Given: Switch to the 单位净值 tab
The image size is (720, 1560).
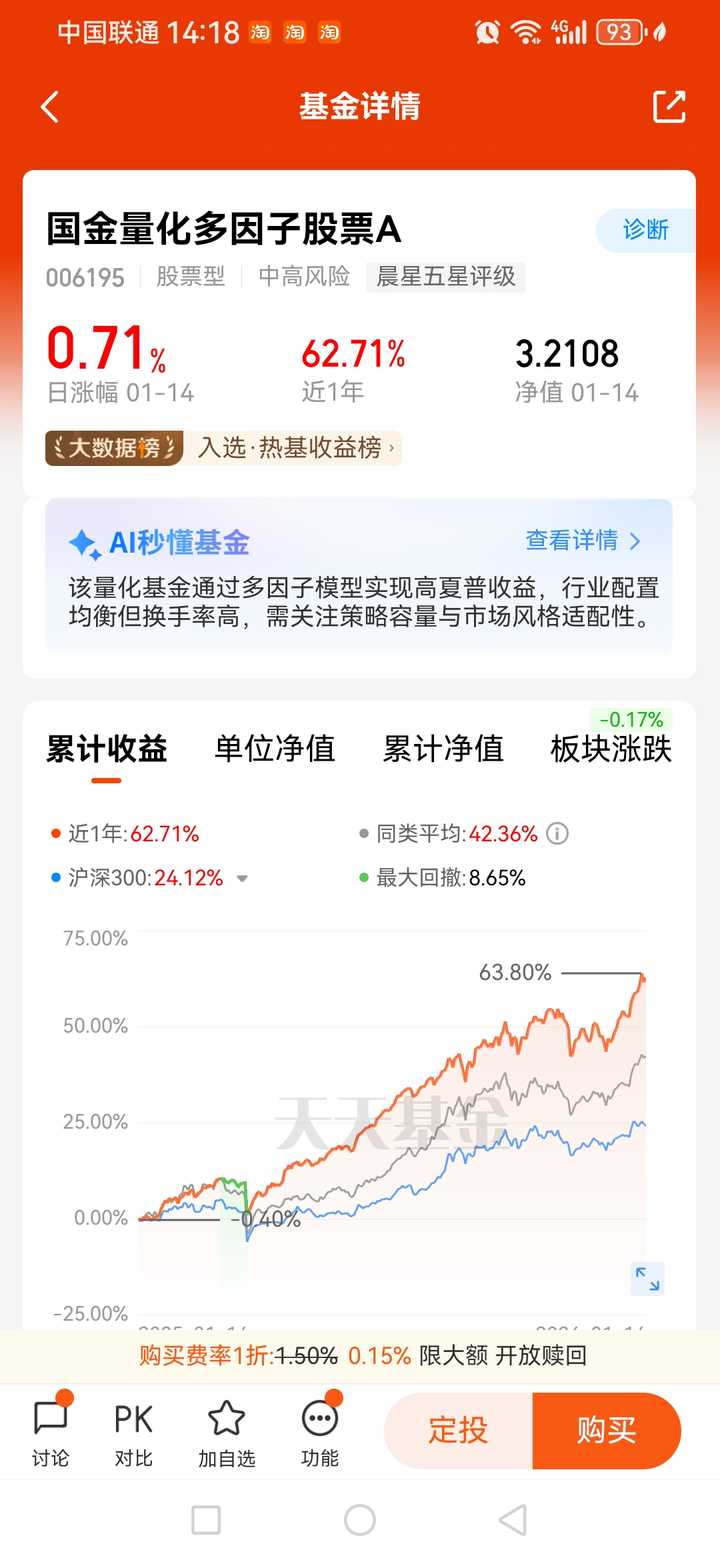Looking at the screenshot, I should point(274,748).
